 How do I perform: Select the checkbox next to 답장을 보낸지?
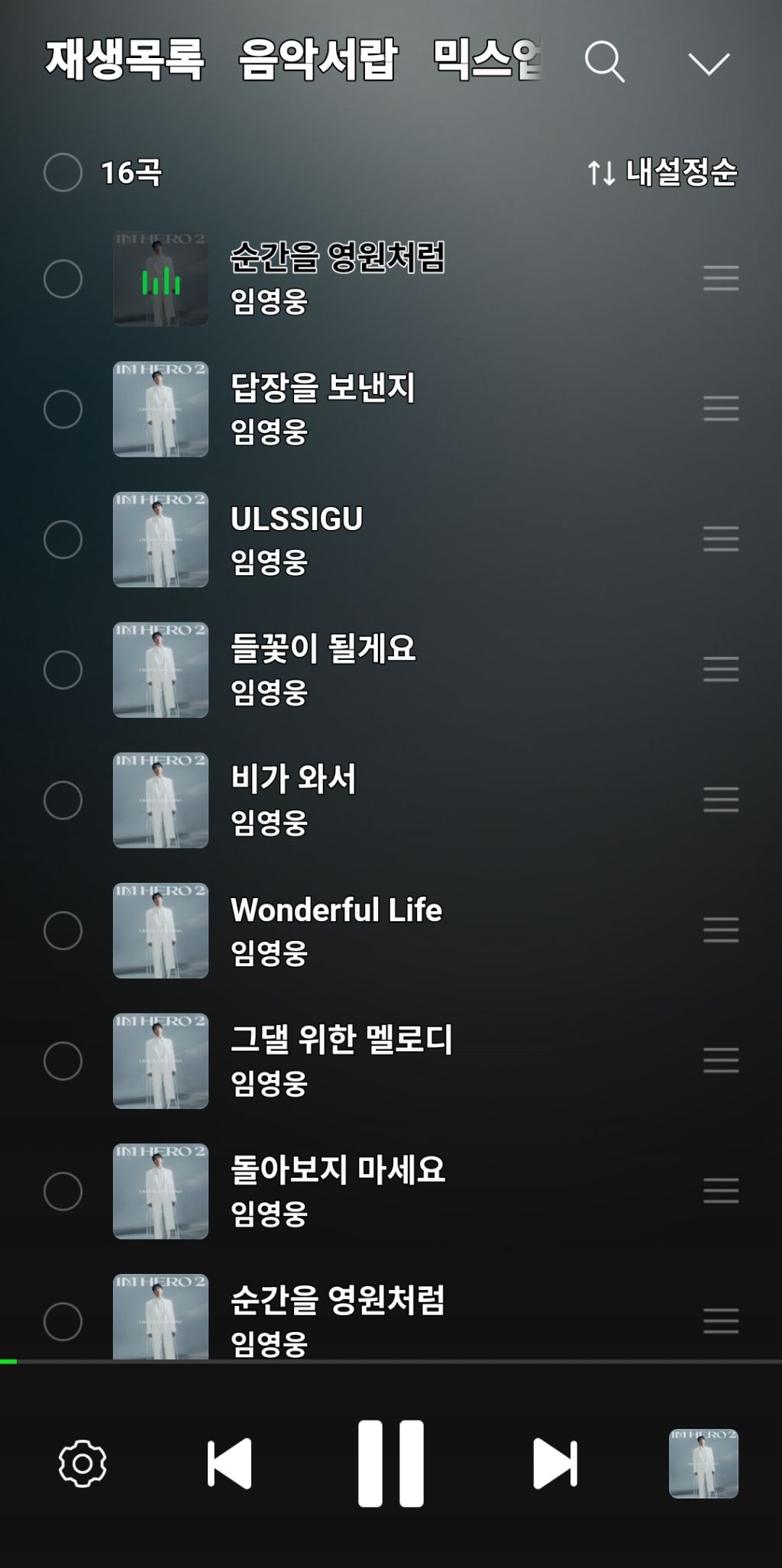coord(63,409)
